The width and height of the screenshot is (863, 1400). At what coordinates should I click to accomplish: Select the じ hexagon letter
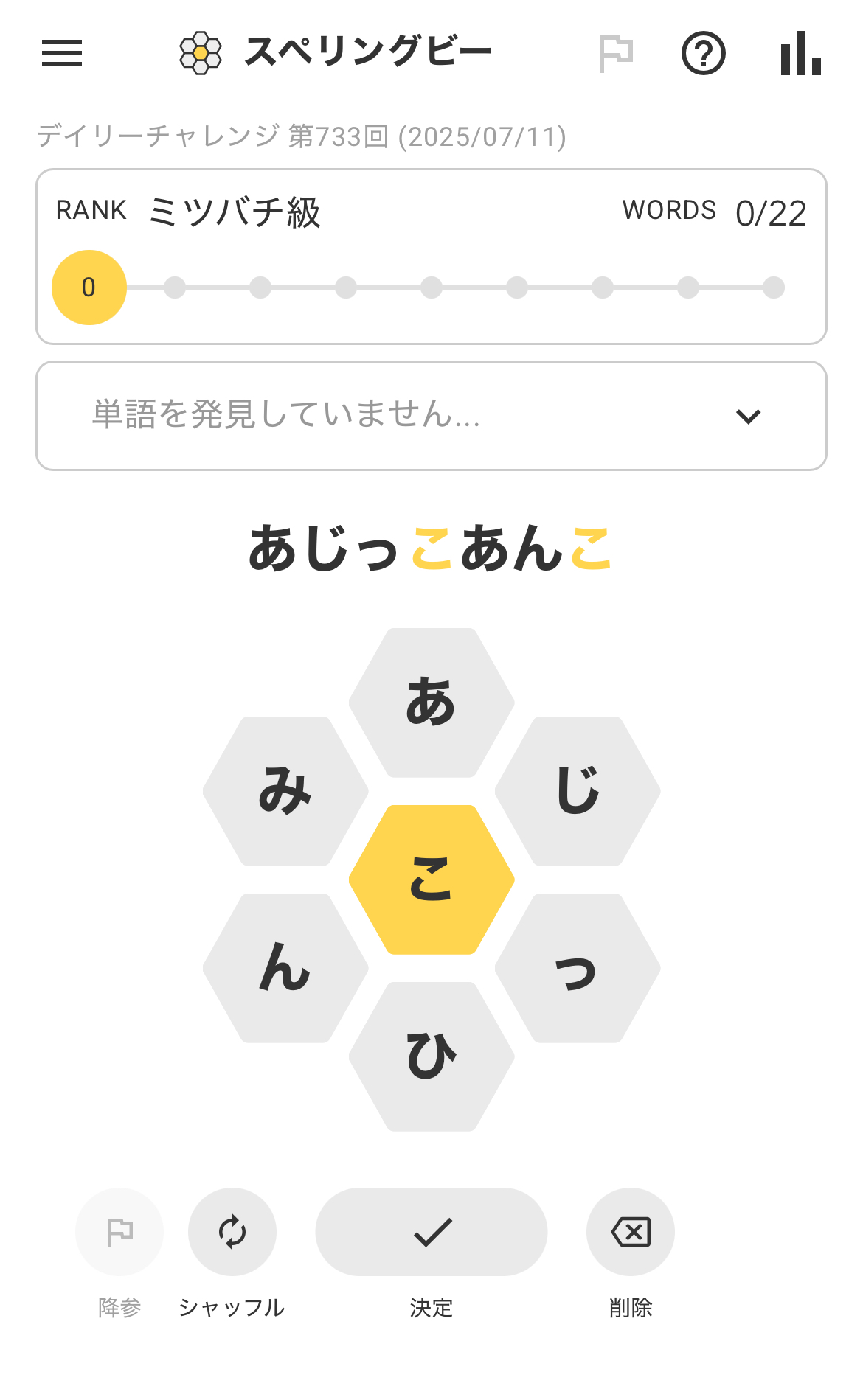click(x=578, y=791)
